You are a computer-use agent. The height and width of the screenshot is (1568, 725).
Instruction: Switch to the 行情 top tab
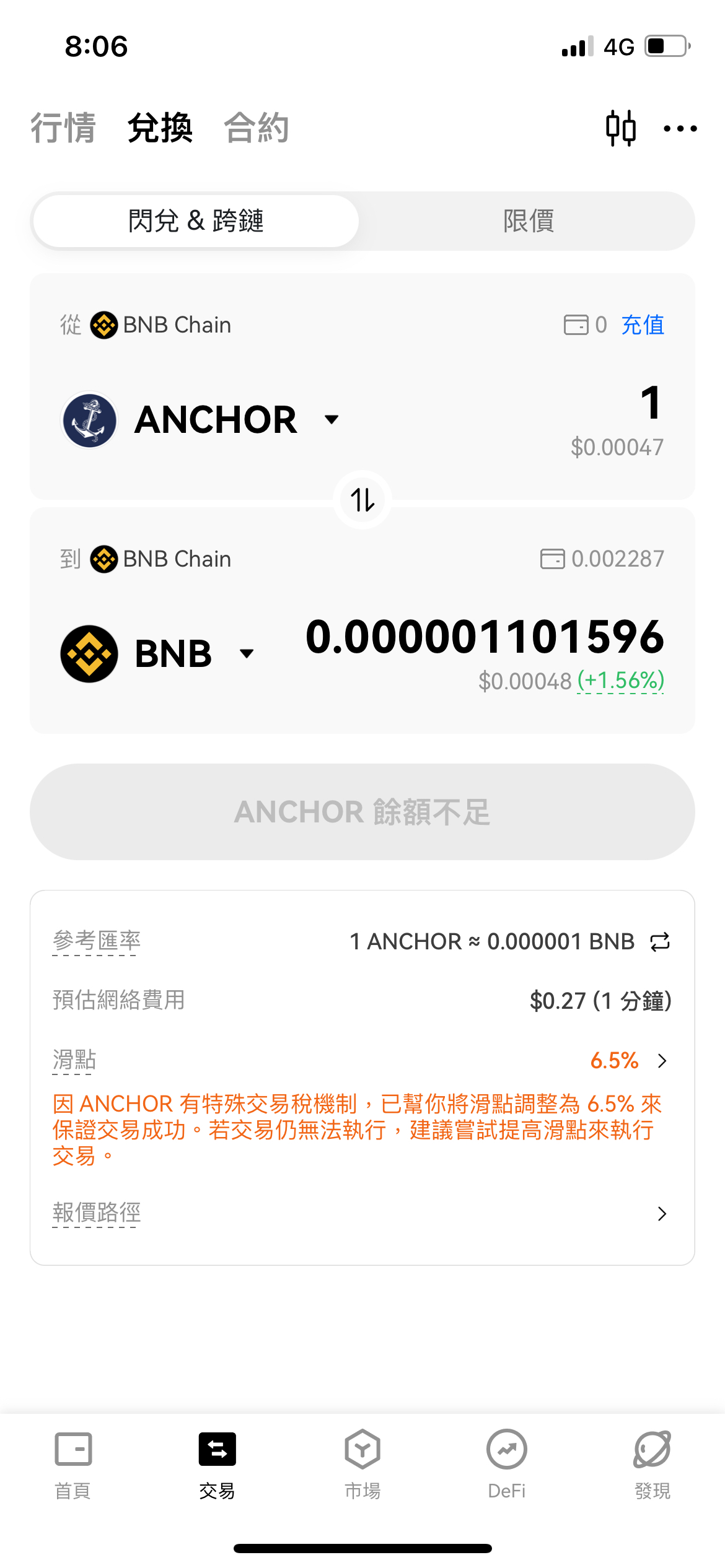tap(63, 128)
